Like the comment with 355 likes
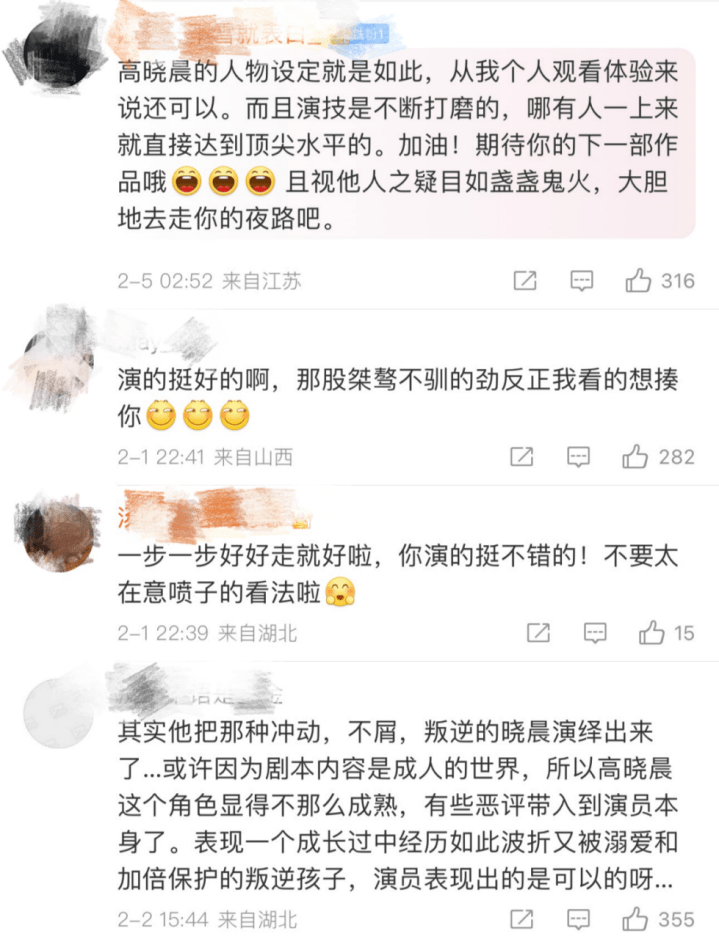This screenshot has width=719, height=940. pyautogui.click(x=636, y=918)
